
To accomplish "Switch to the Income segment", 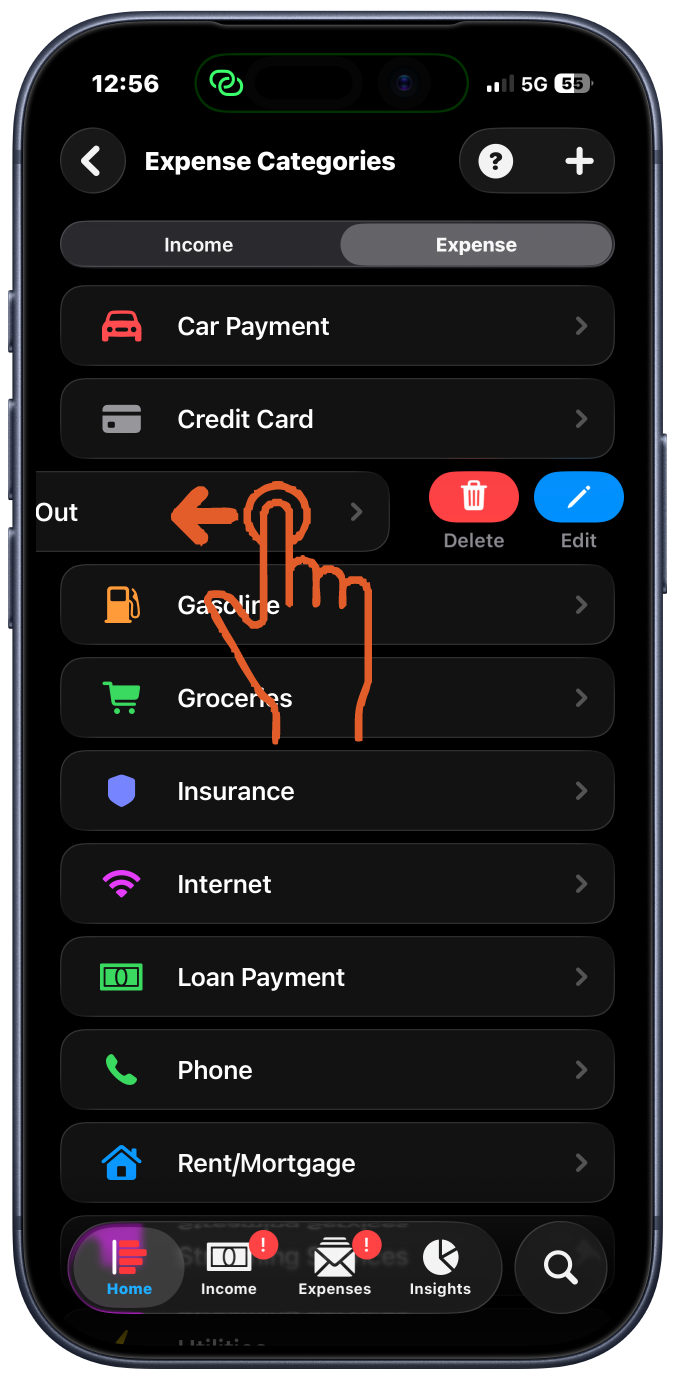I will [x=199, y=245].
